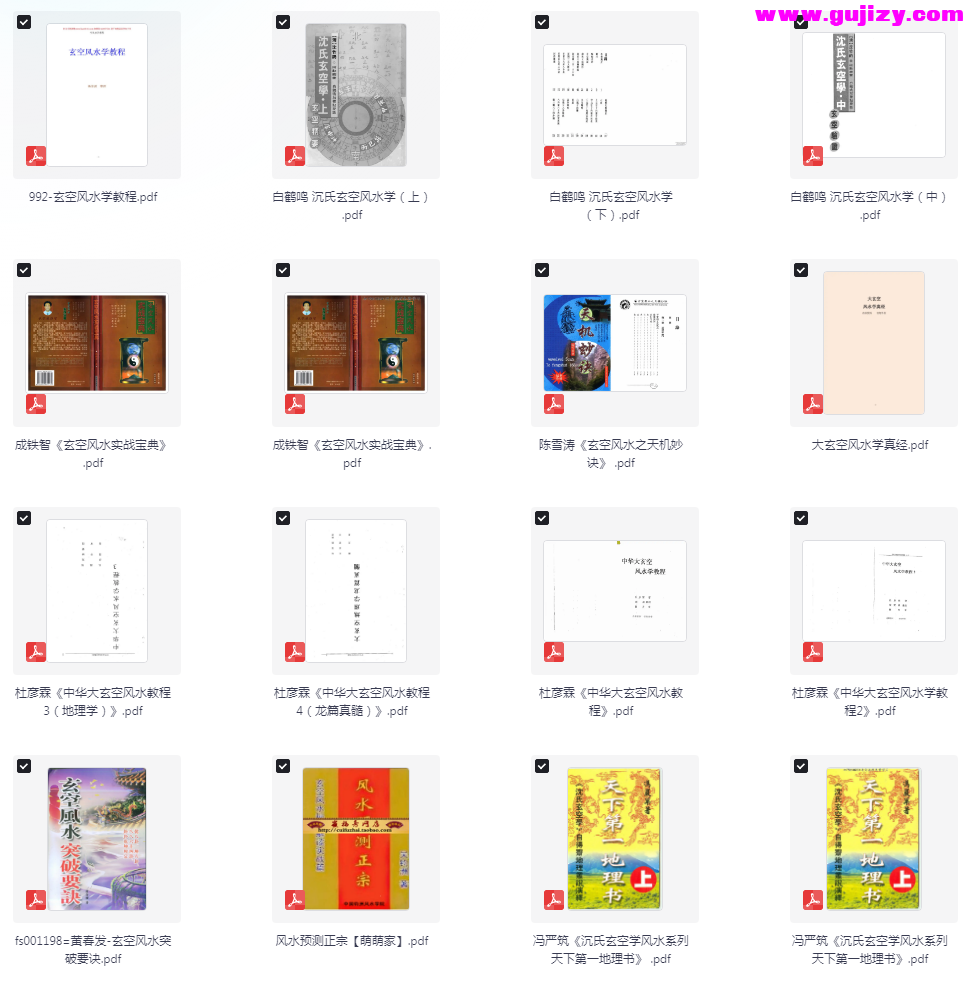Open 杜彦霖《中华大玄空风水教程3(地理学)》.pdf
Image resolution: width=968 pixels, height=999 pixels.
pos(97,591)
